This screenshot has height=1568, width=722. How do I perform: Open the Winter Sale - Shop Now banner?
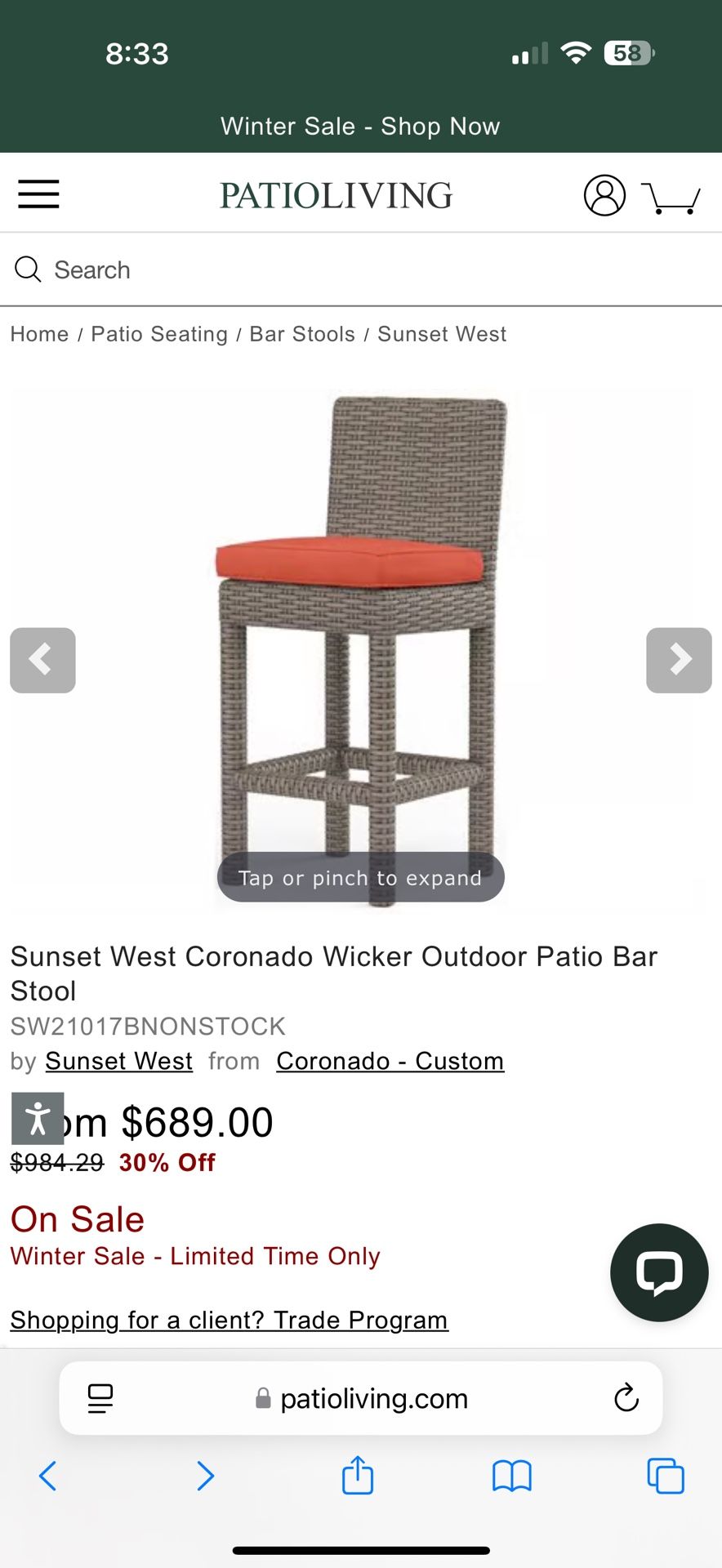360,126
